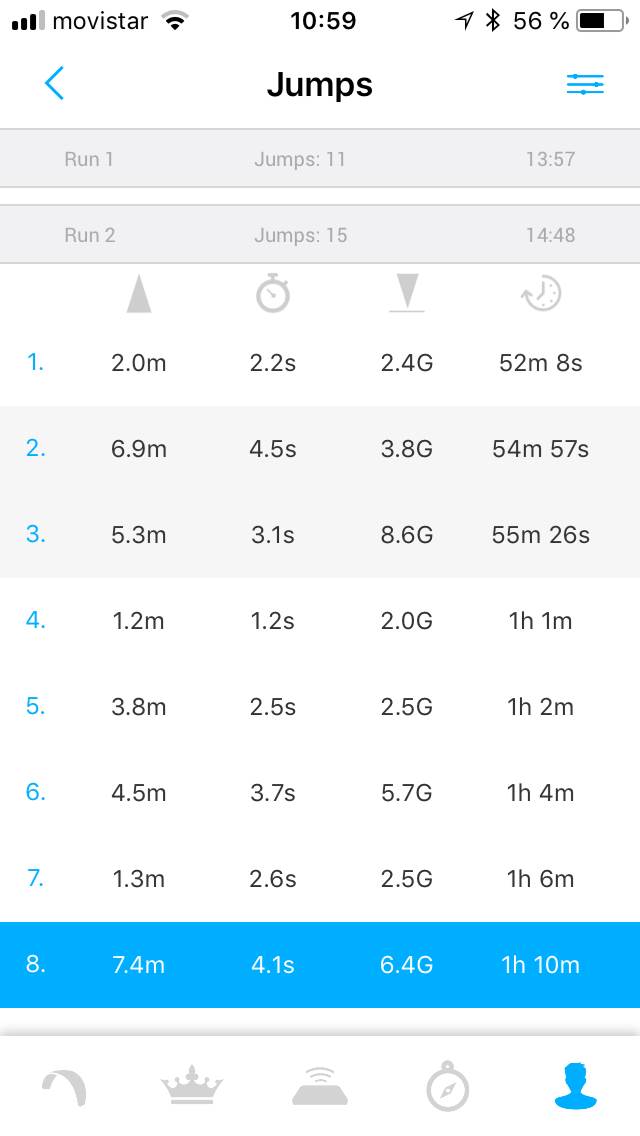The height and width of the screenshot is (1136, 640).
Task: Select jump 3 with 8.6G landing
Action: click(x=320, y=535)
